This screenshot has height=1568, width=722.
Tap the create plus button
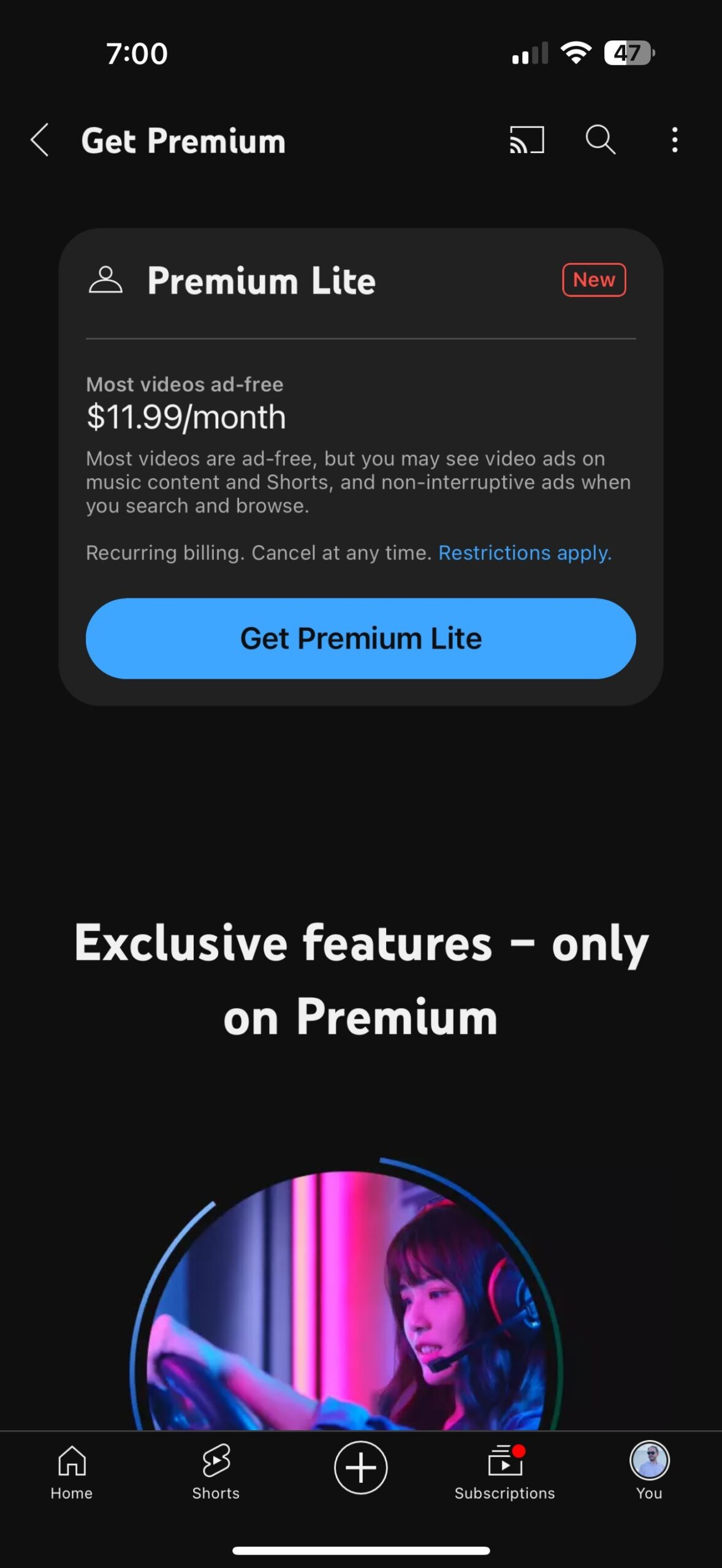coord(360,1468)
